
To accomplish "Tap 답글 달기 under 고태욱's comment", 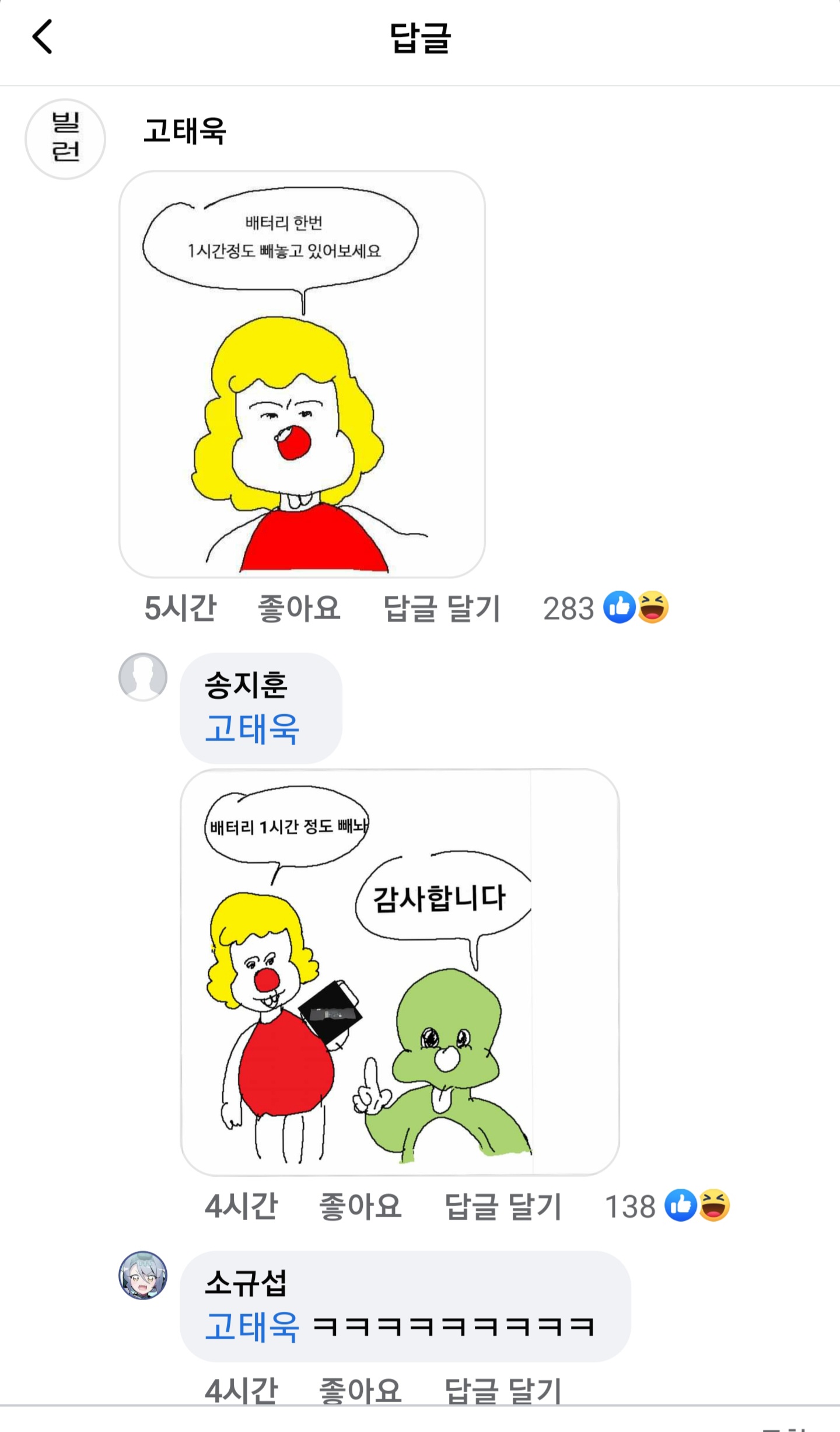I will pos(442,608).
